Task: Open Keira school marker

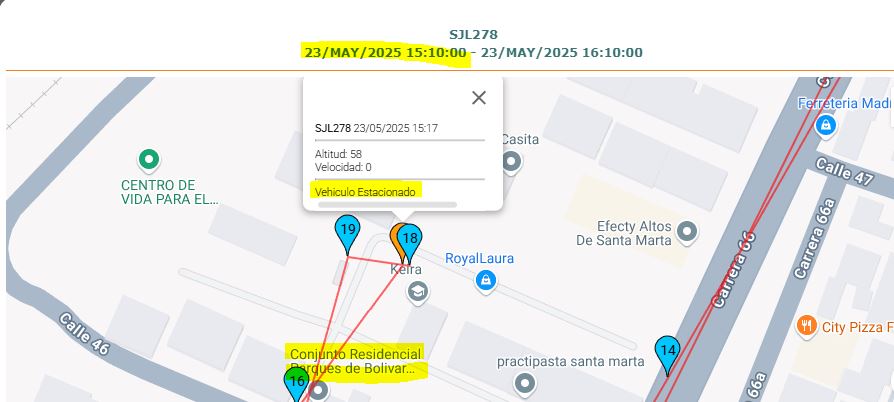Action: [x=418, y=292]
